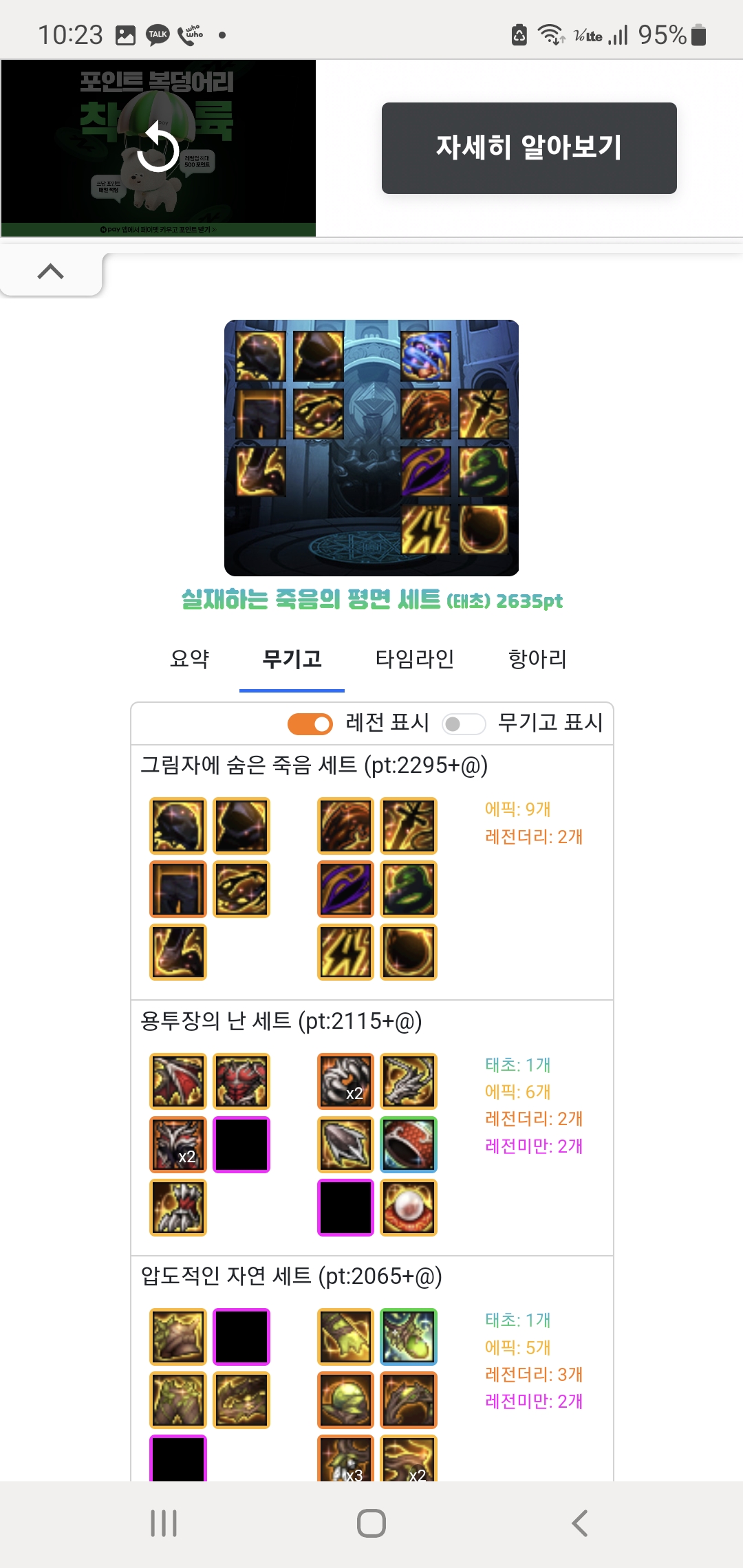743x1568 pixels.
Task: Switch to the 요약 tab
Action: [190, 659]
